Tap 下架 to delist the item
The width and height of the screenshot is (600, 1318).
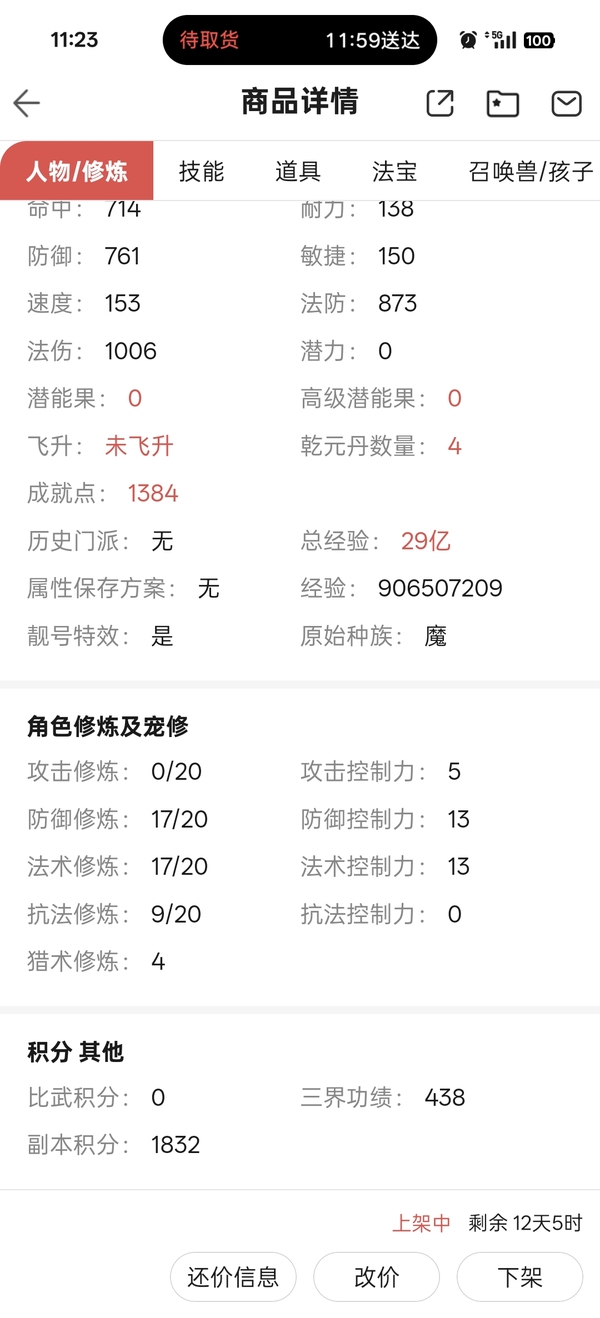520,1277
